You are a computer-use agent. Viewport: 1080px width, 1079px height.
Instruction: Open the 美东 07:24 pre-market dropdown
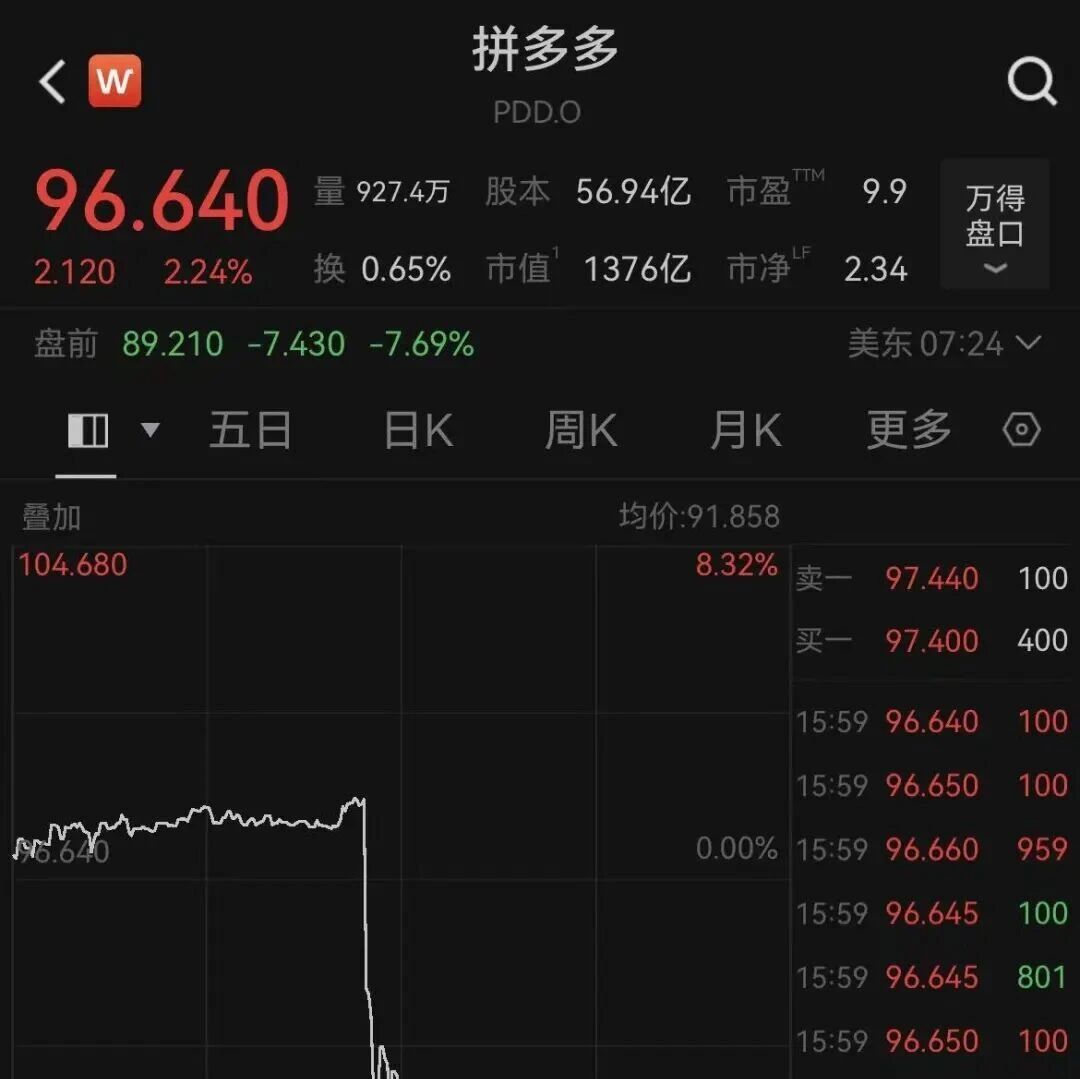[944, 343]
